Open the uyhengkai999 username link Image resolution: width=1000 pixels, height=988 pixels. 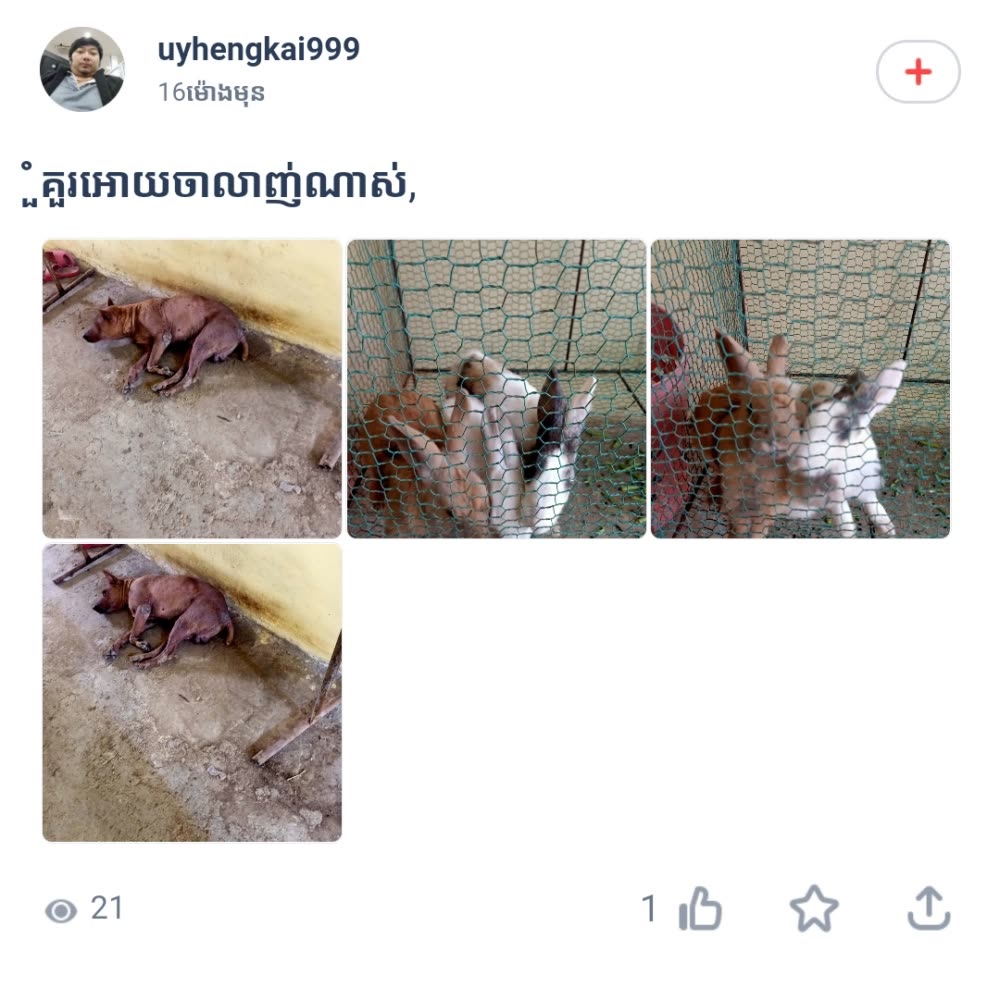tap(258, 49)
